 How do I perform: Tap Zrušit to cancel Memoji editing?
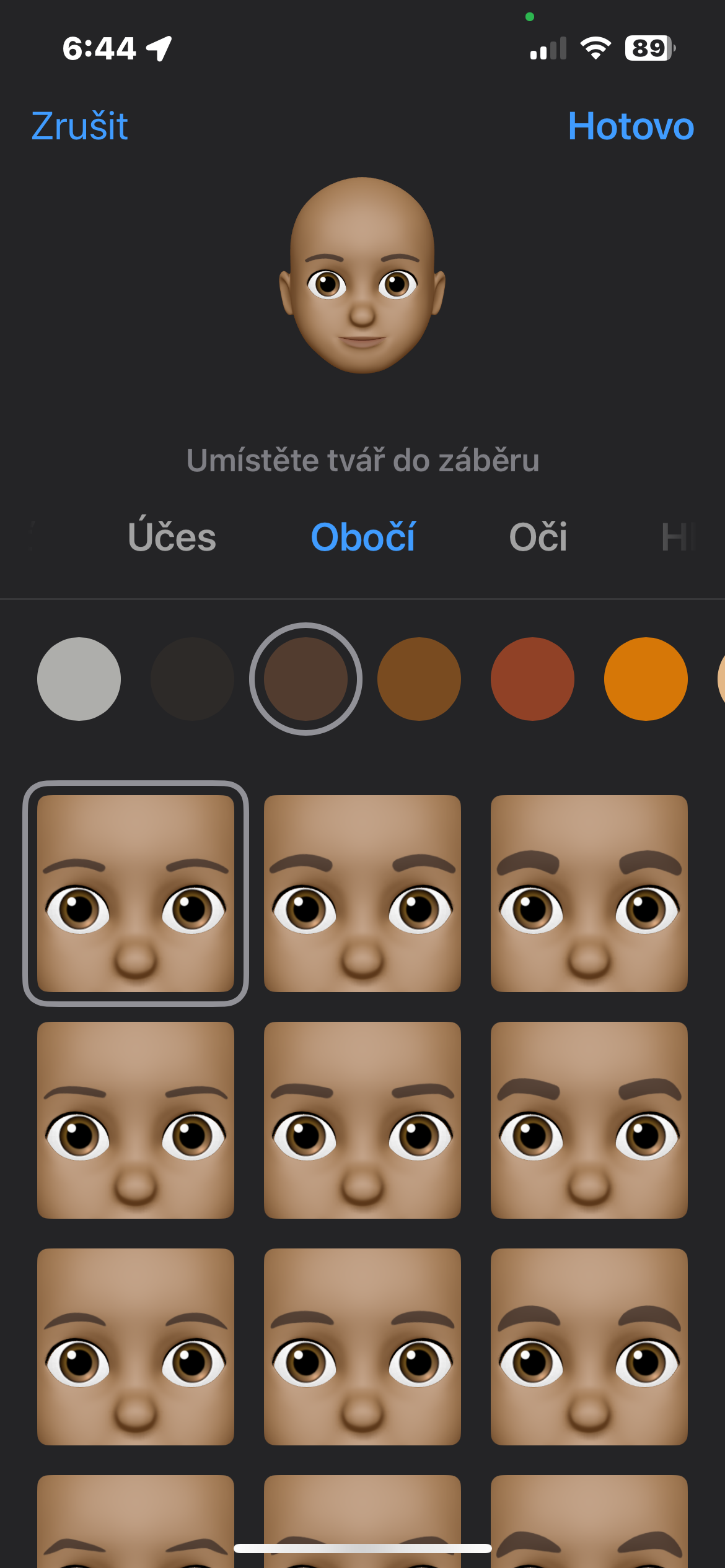[x=79, y=126]
